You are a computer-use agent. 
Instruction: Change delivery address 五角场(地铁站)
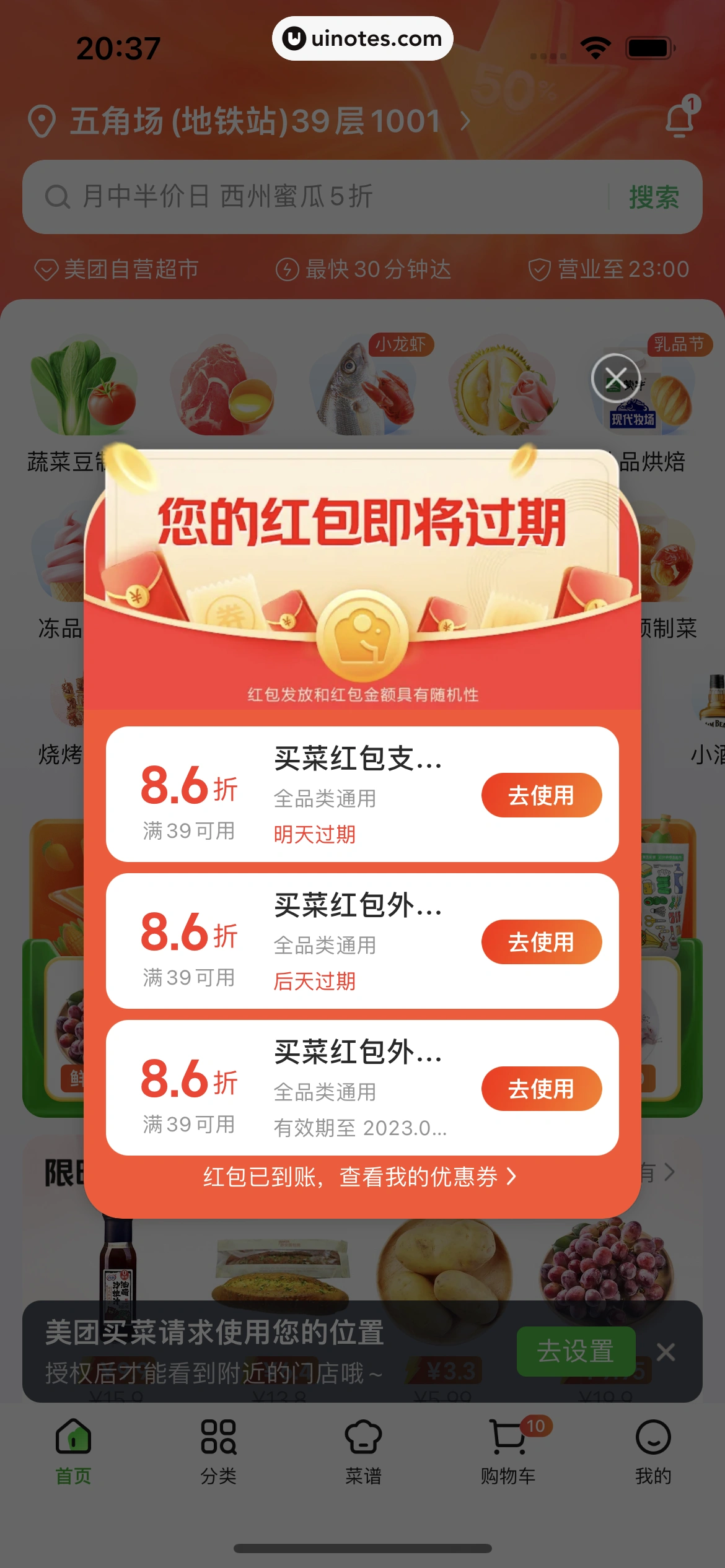pos(254,121)
